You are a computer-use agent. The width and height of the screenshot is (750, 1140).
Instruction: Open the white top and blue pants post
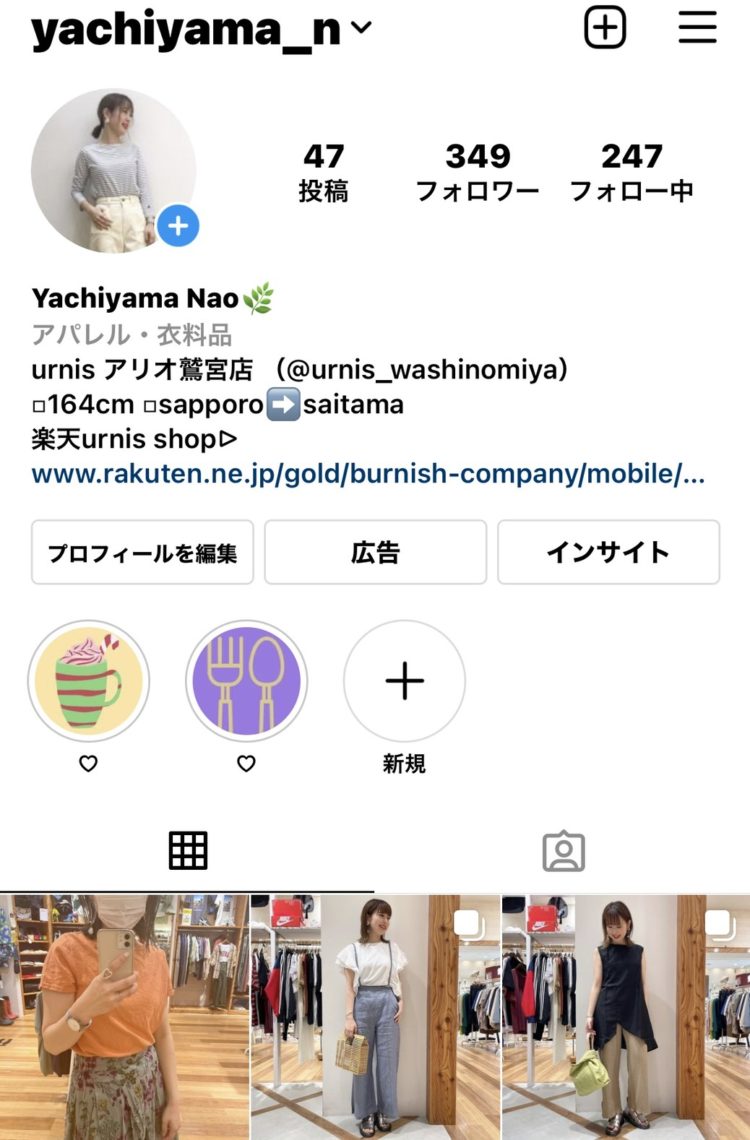(x=375, y=1017)
